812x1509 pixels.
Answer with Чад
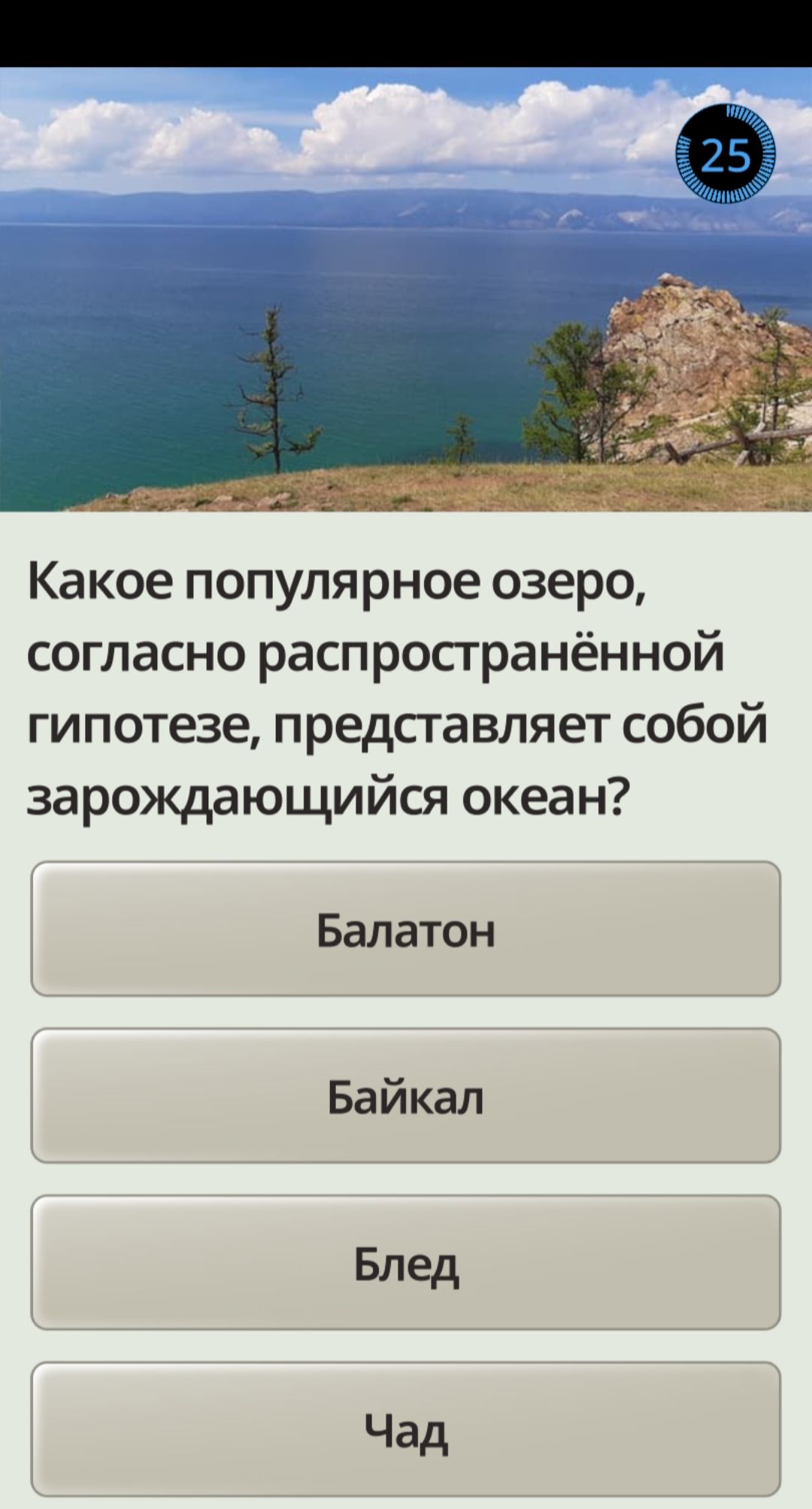(x=405, y=1429)
